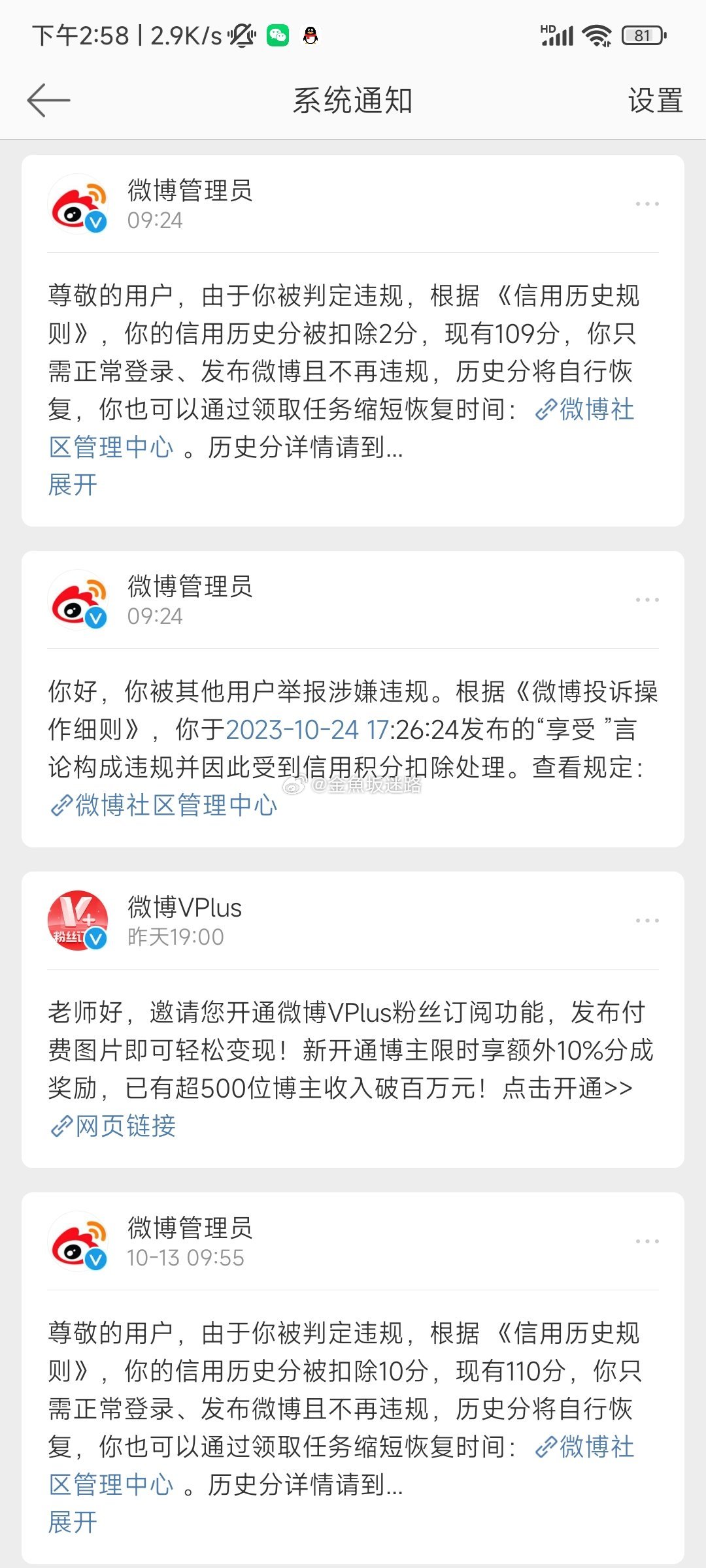Expand the 扣除10分 notification via 展开
The width and height of the screenshot is (706, 1568).
pos(73,1522)
